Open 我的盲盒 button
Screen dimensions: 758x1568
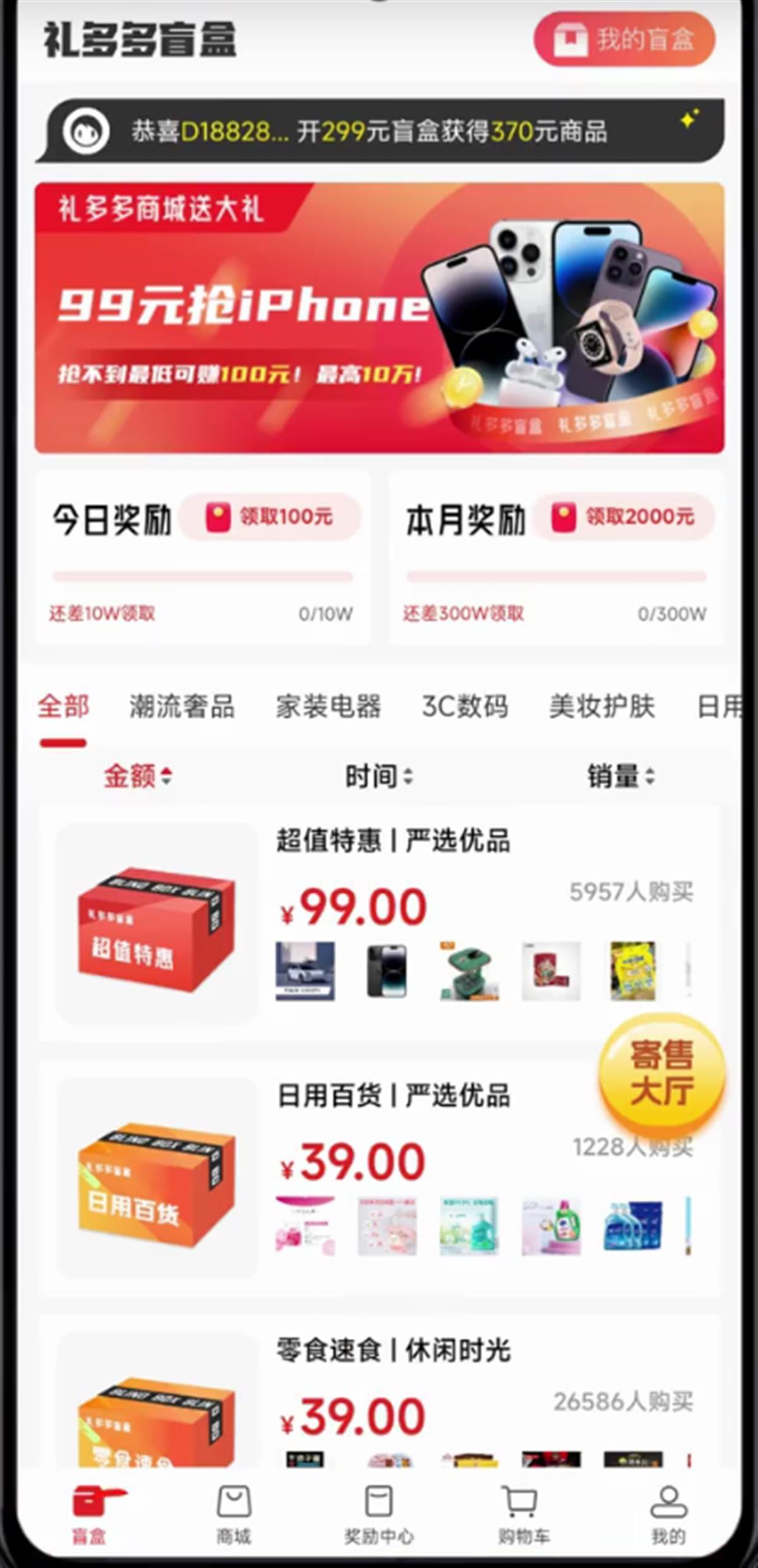624,39
